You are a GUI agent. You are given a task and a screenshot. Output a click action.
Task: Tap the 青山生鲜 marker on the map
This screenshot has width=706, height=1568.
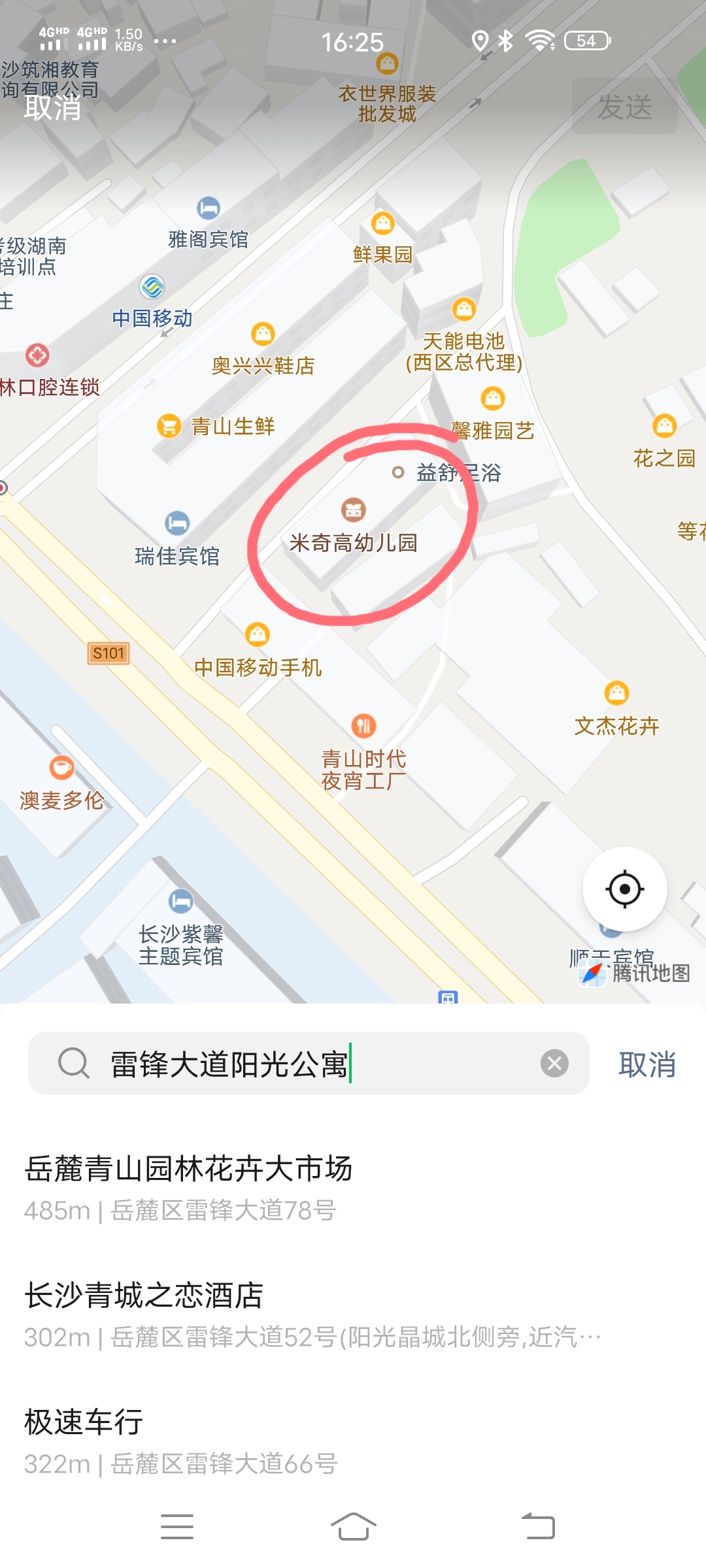pyautogui.click(x=169, y=426)
